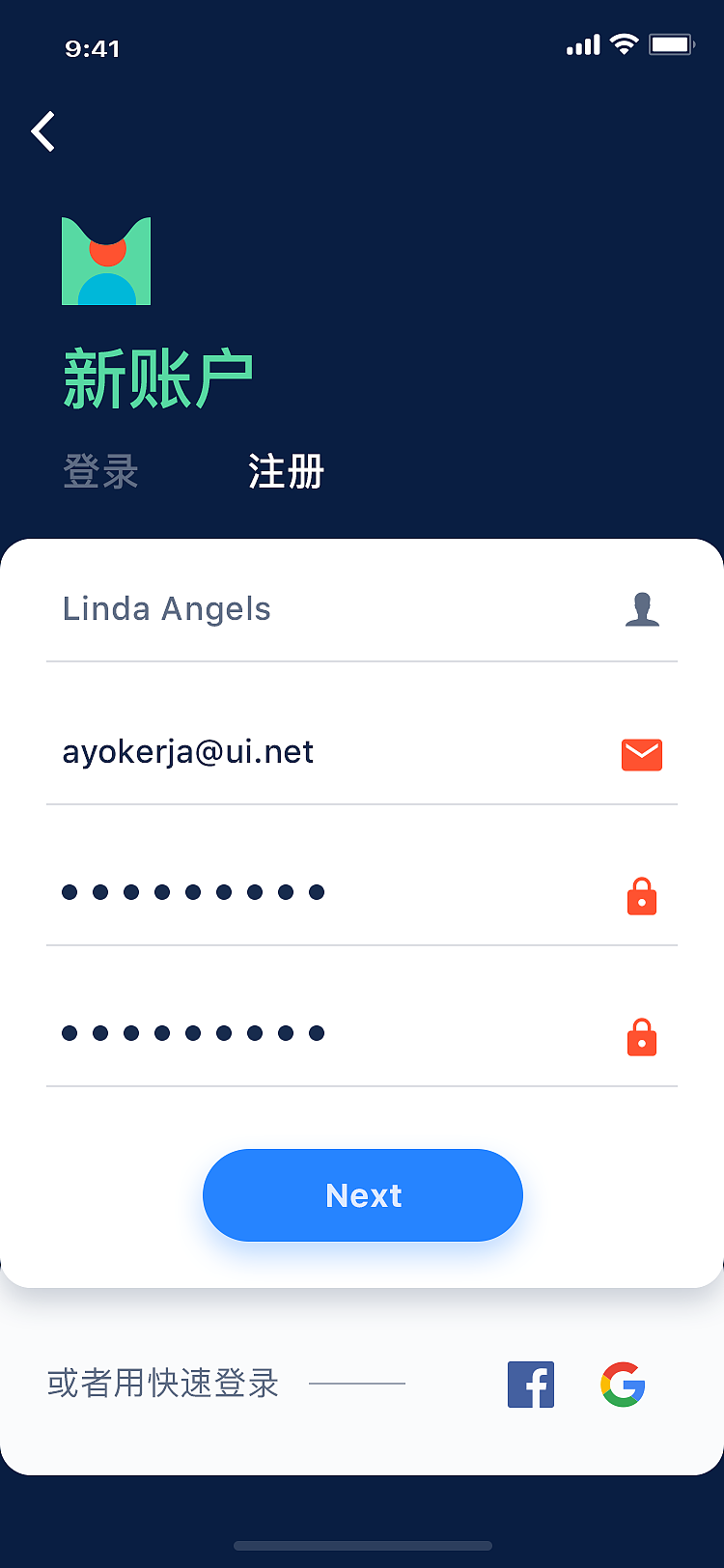Tap the home indicator bar at bottom

coord(362,1545)
